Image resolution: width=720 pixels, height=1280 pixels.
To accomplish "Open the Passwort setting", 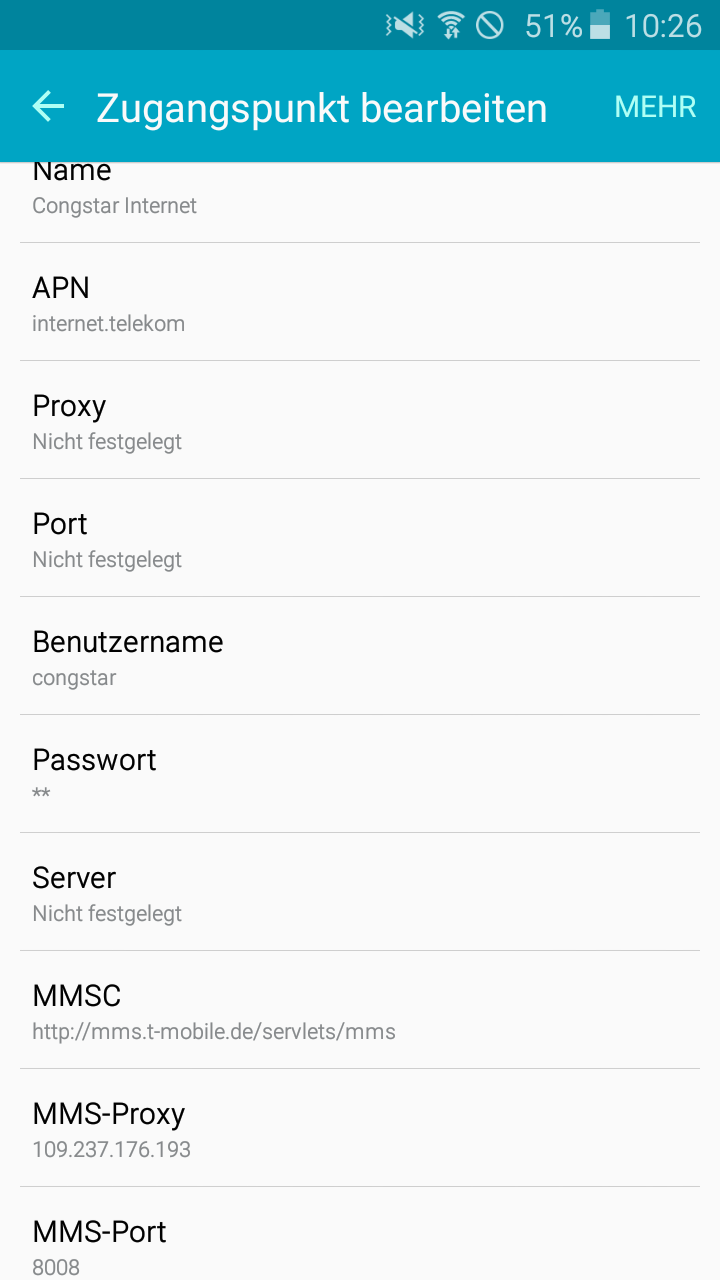I will (360, 775).
